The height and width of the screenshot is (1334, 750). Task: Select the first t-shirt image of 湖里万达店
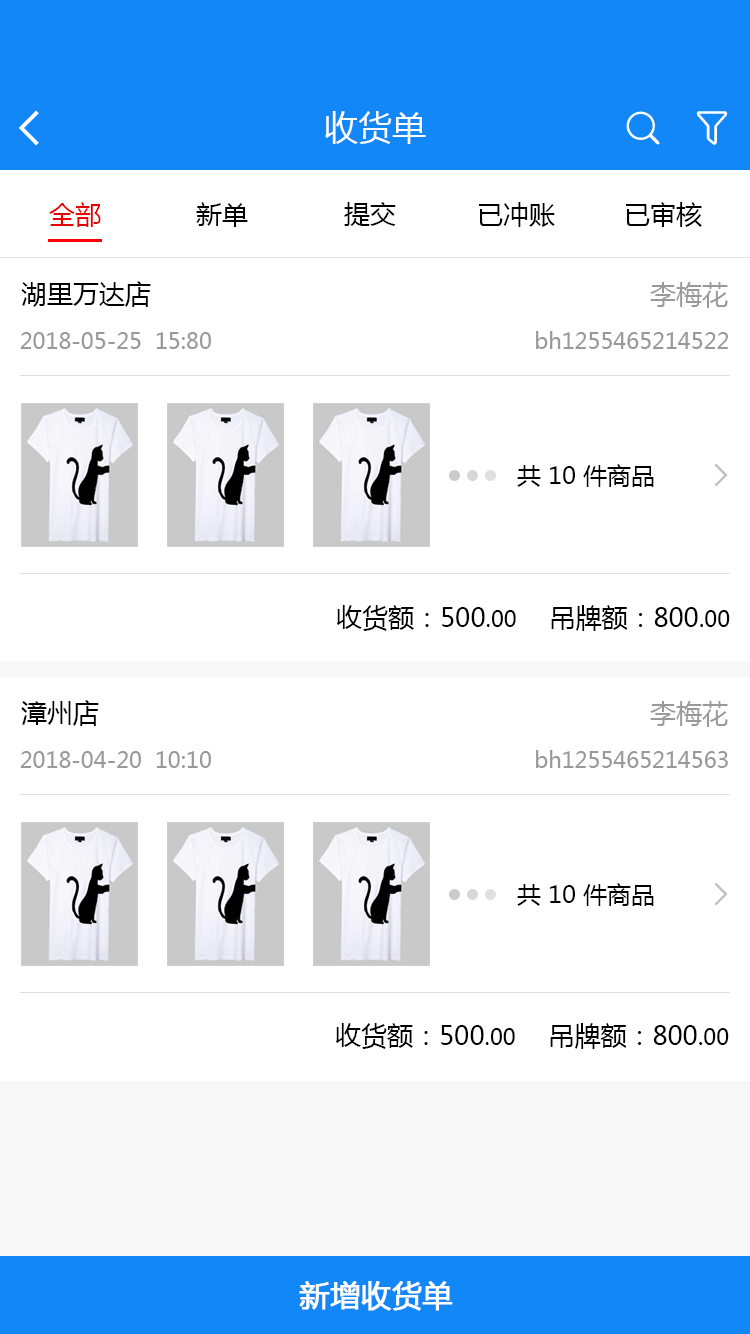click(79, 475)
